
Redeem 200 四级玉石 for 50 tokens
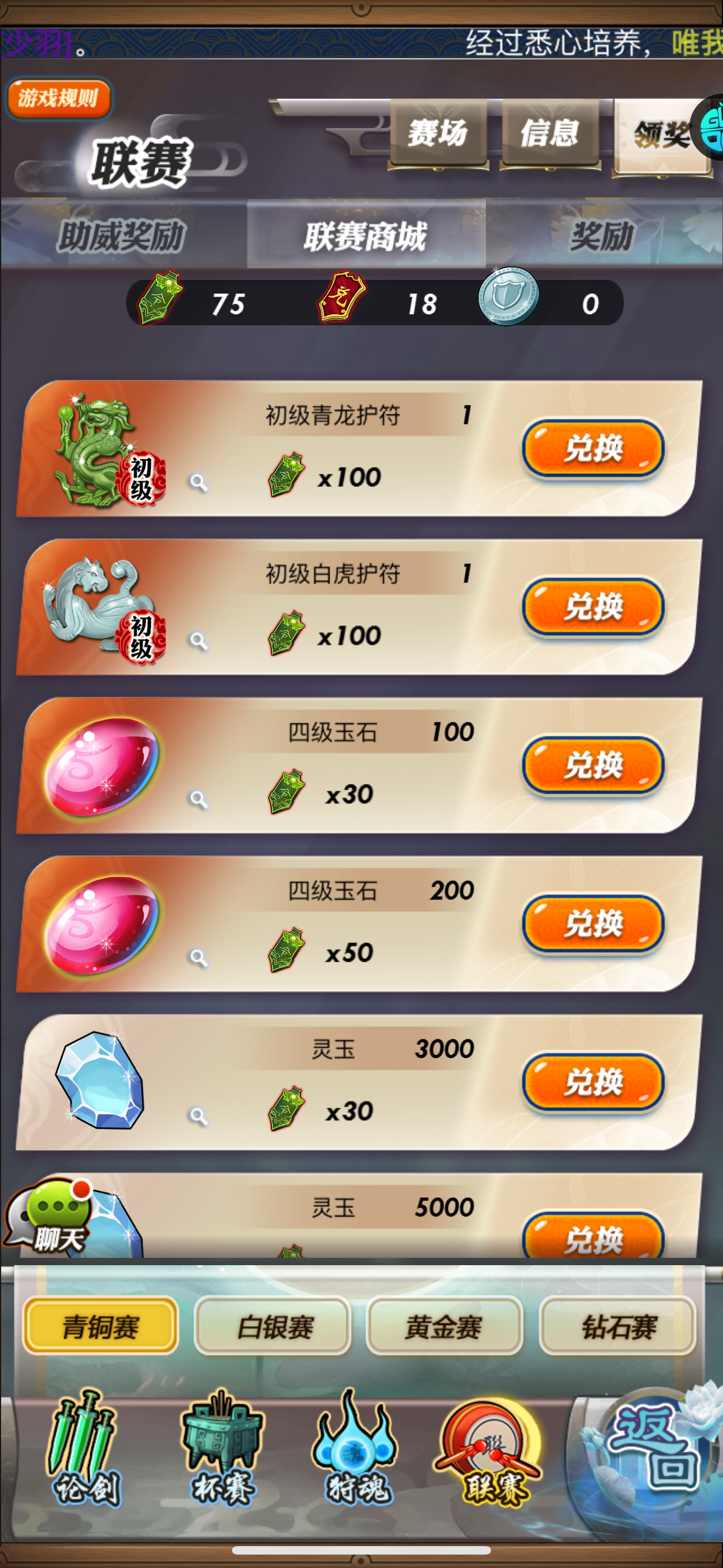593,924
